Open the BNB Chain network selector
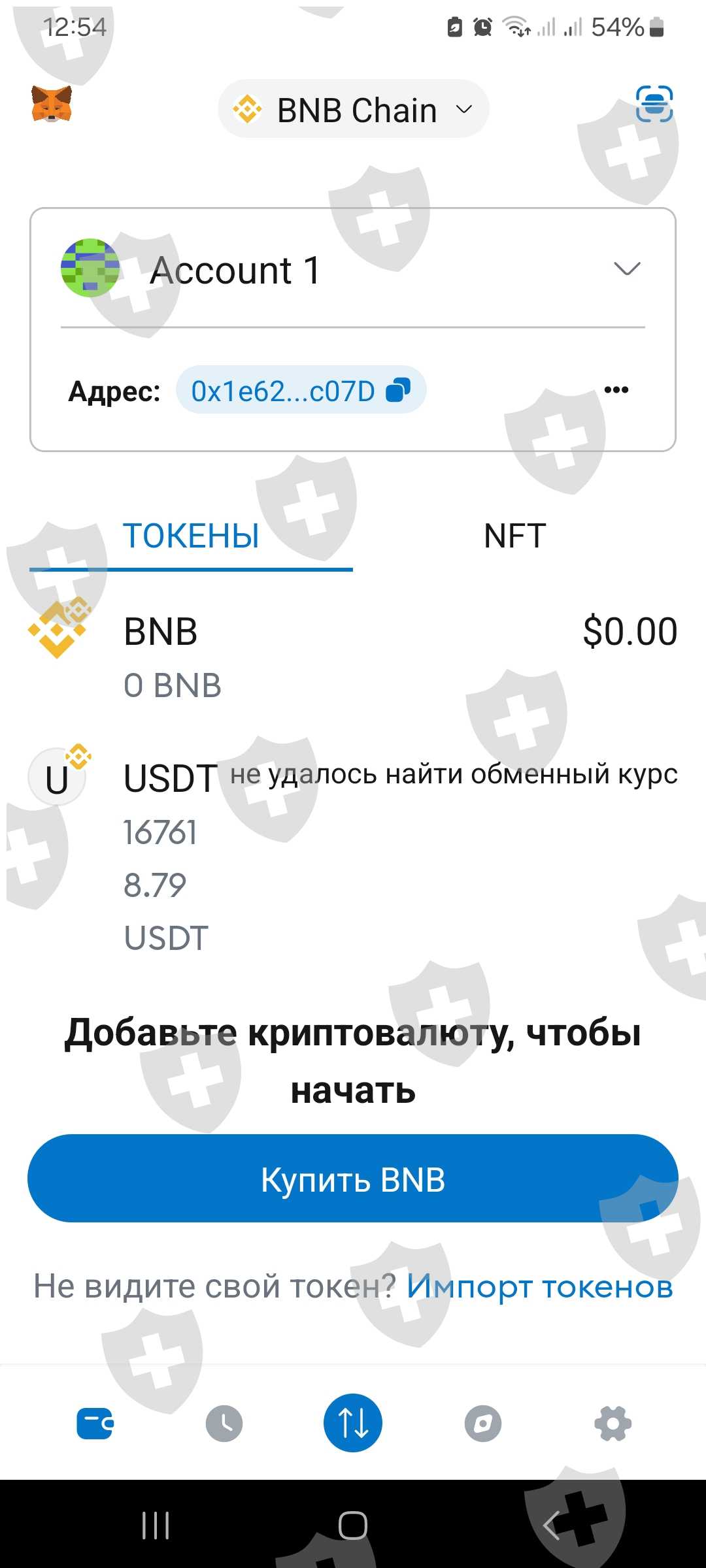 click(353, 109)
